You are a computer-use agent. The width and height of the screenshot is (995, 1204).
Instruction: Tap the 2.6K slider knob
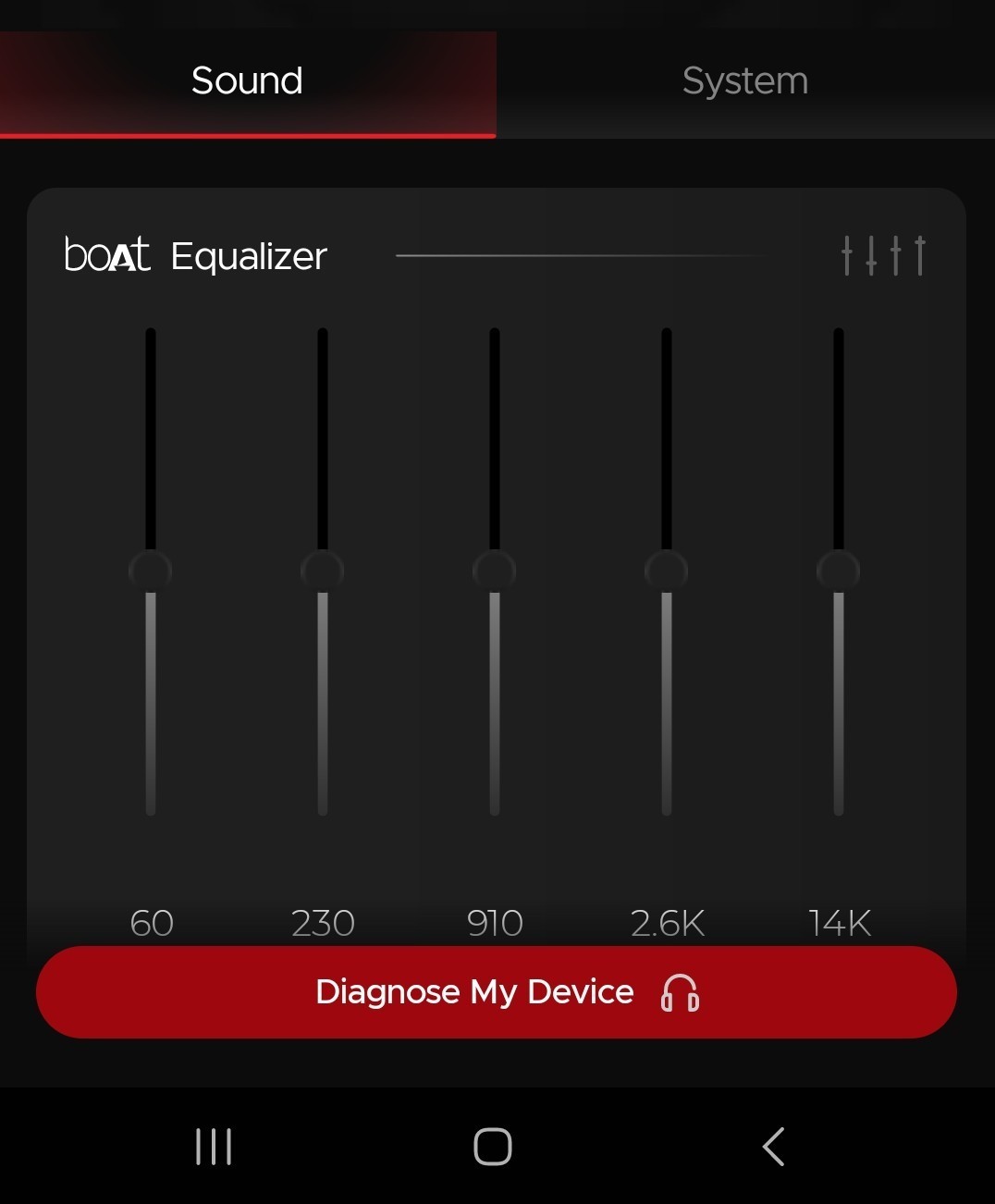pyautogui.click(x=667, y=571)
